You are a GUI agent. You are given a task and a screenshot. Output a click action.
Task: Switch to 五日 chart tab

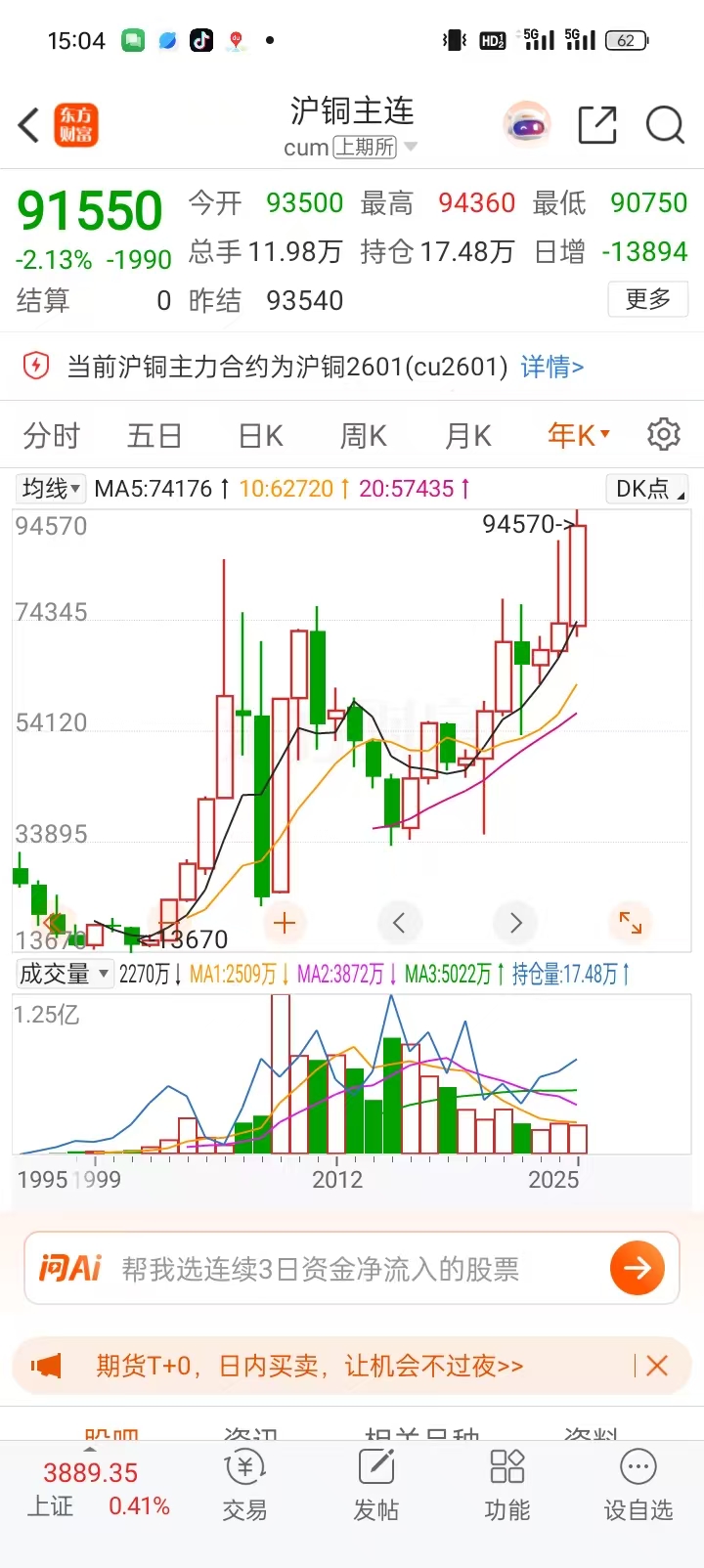(x=154, y=435)
